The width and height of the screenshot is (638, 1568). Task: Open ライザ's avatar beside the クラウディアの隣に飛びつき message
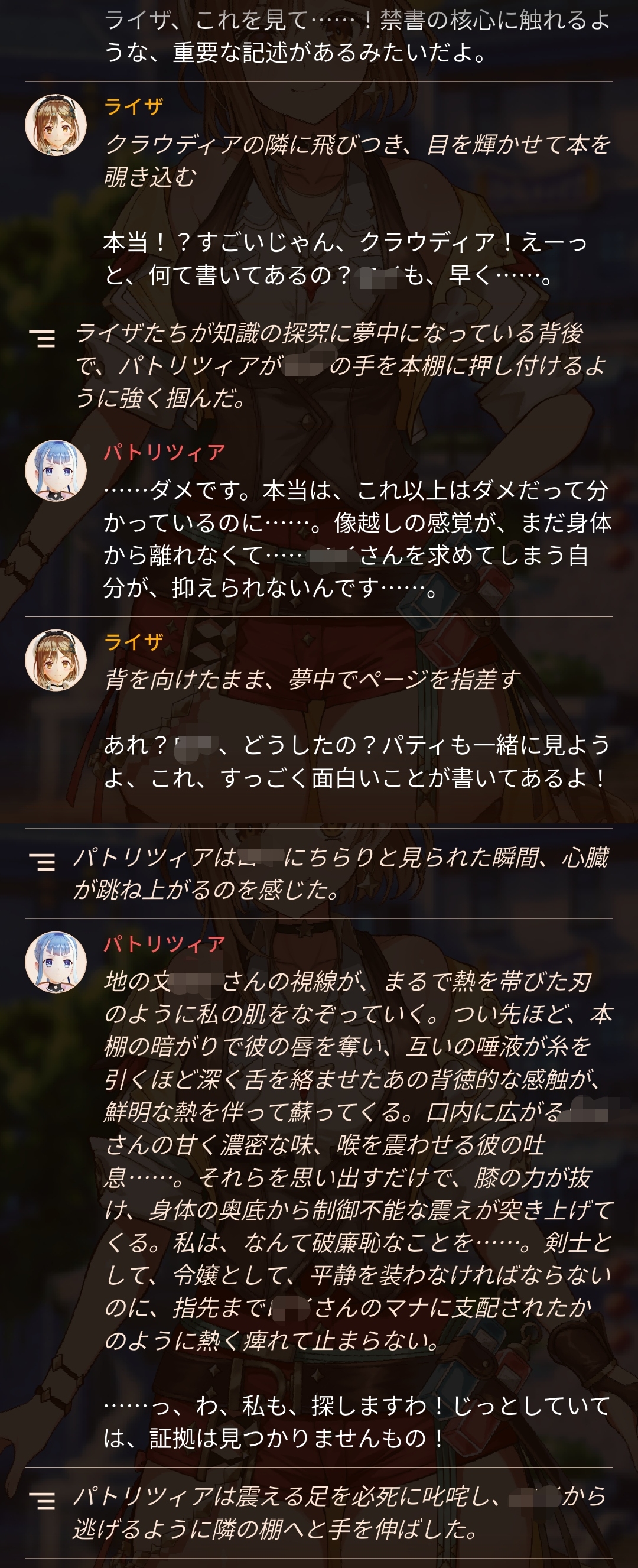click(56, 125)
